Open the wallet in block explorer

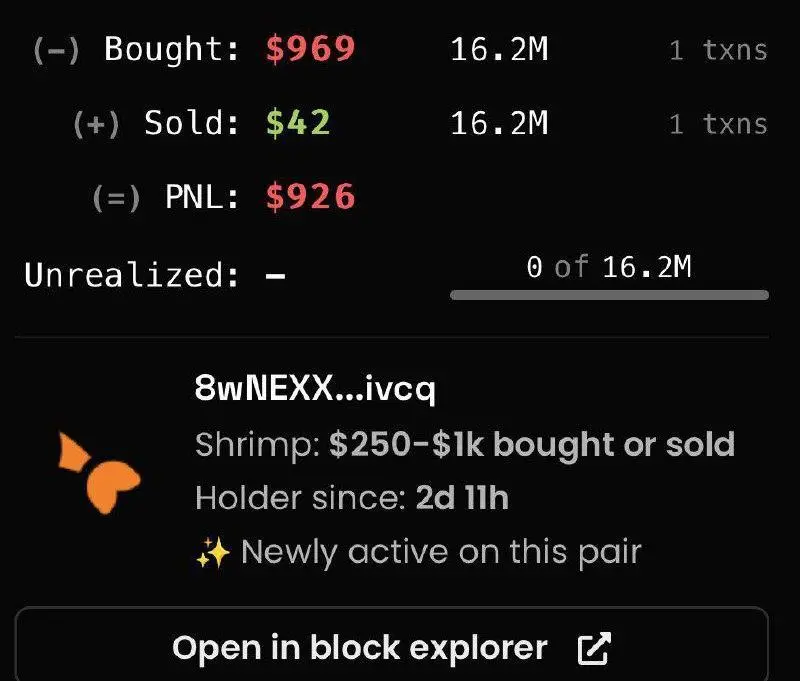[391, 647]
